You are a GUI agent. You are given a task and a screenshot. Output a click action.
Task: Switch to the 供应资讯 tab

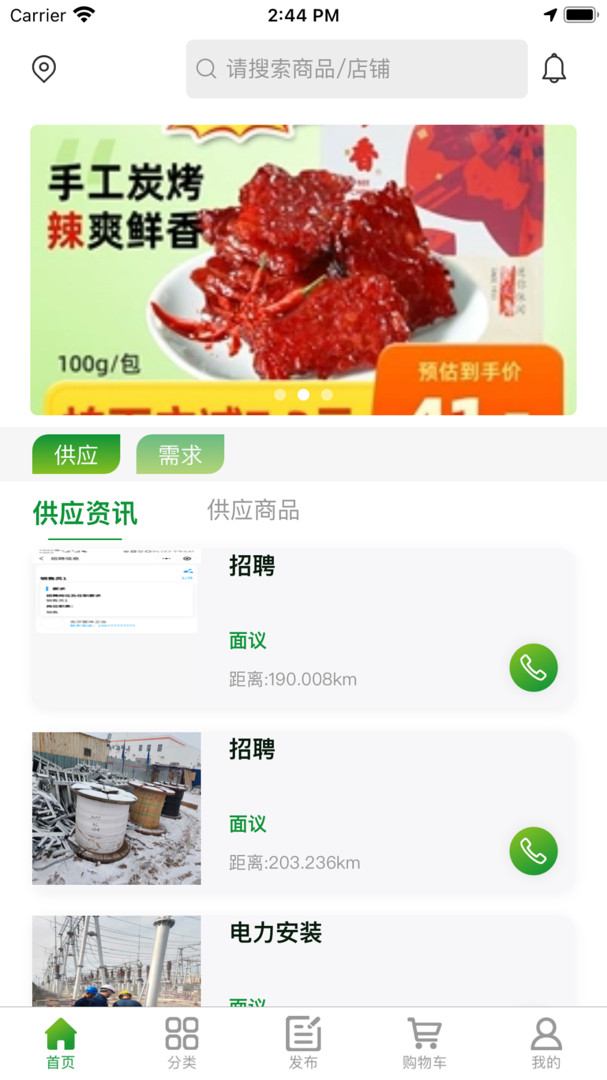tap(85, 513)
